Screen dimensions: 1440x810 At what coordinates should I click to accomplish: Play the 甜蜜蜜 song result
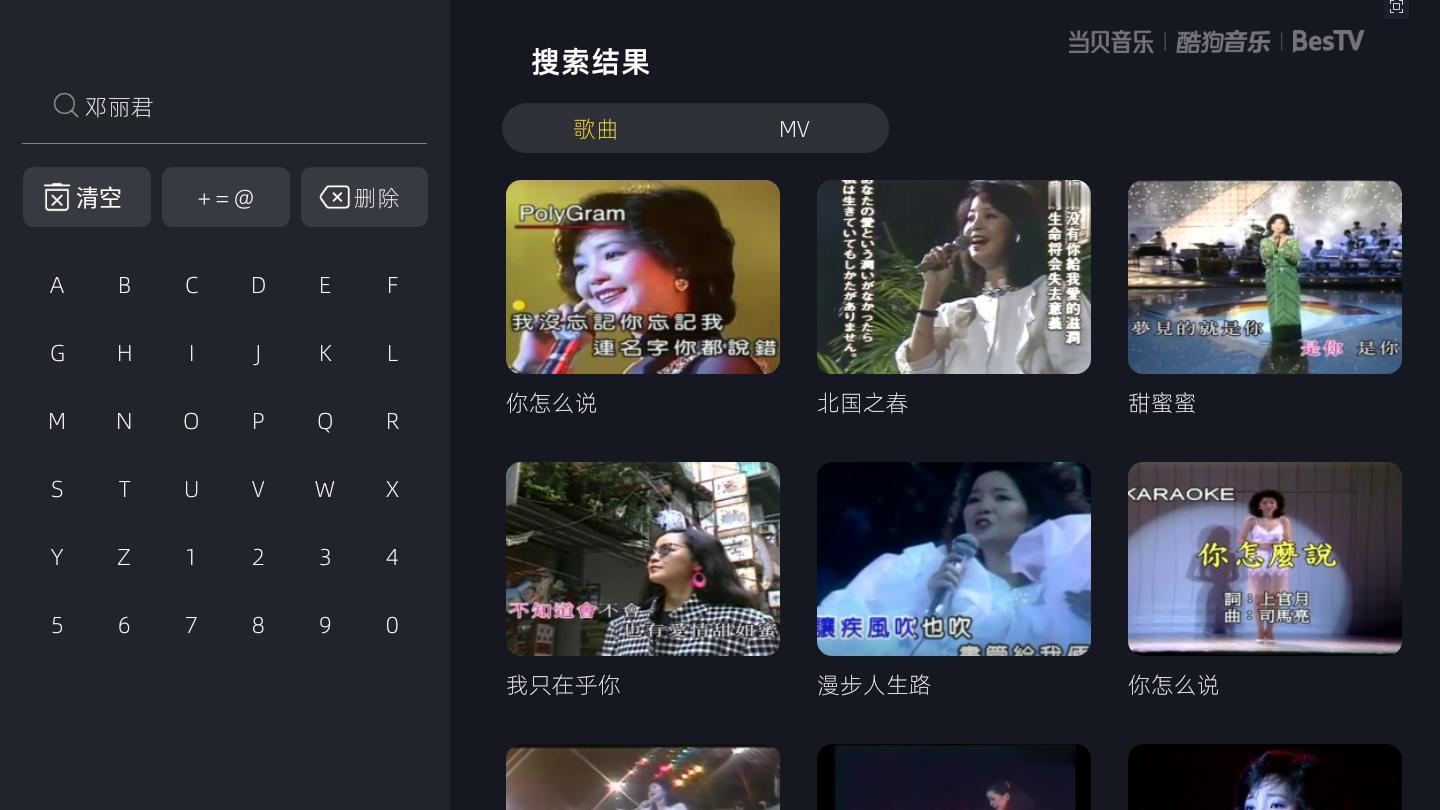tap(1264, 277)
